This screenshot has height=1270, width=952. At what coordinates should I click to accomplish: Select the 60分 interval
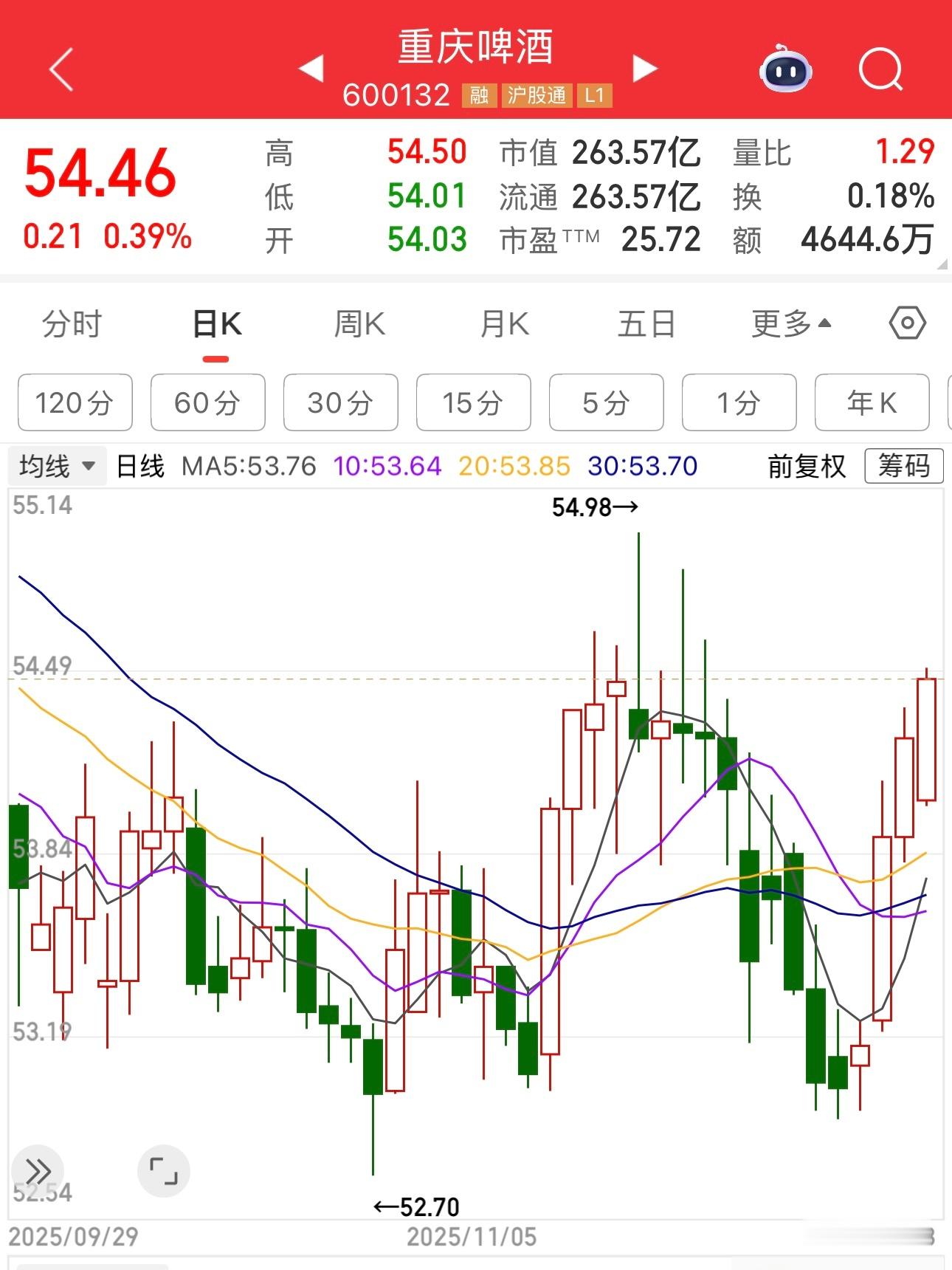(x=207, y=402)
